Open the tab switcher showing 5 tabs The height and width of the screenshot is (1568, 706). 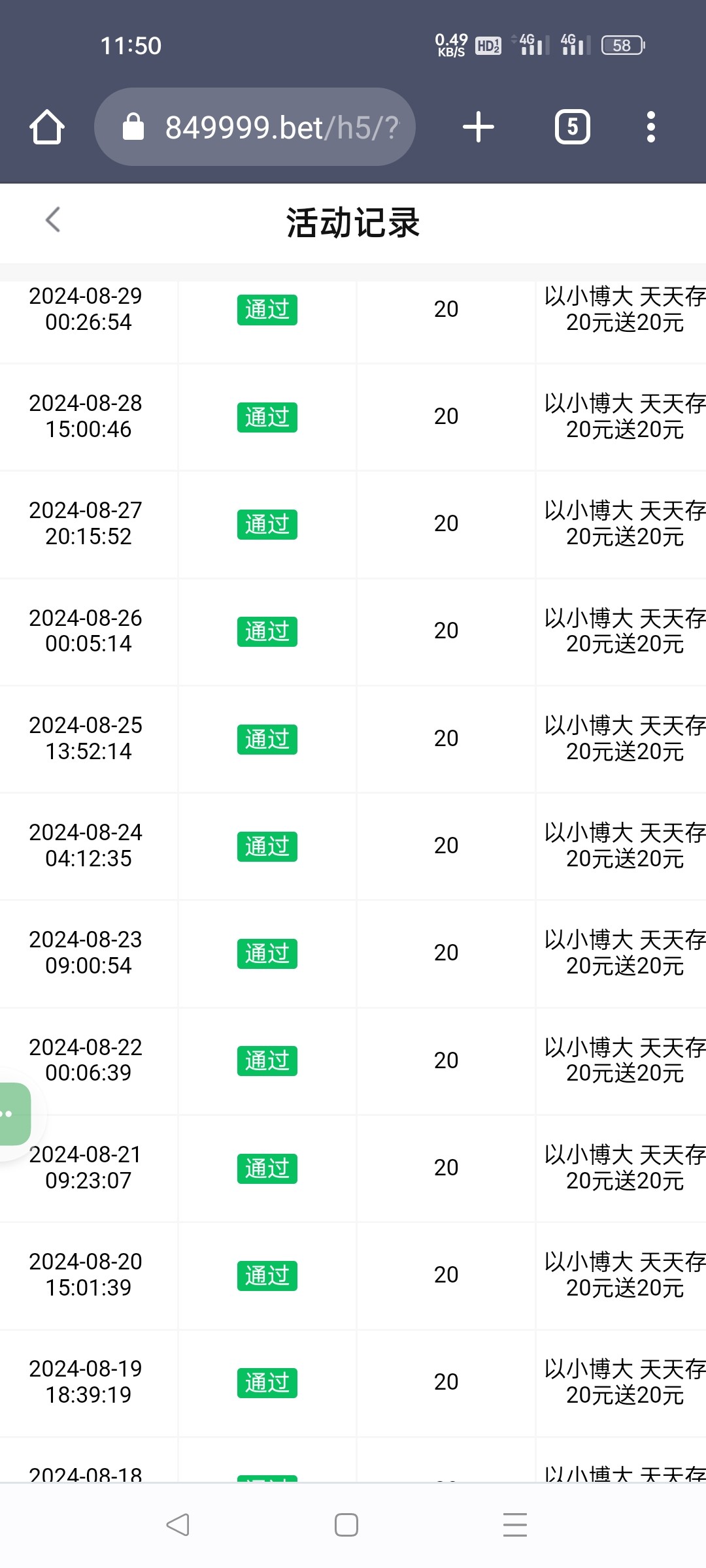click(573, 127)
